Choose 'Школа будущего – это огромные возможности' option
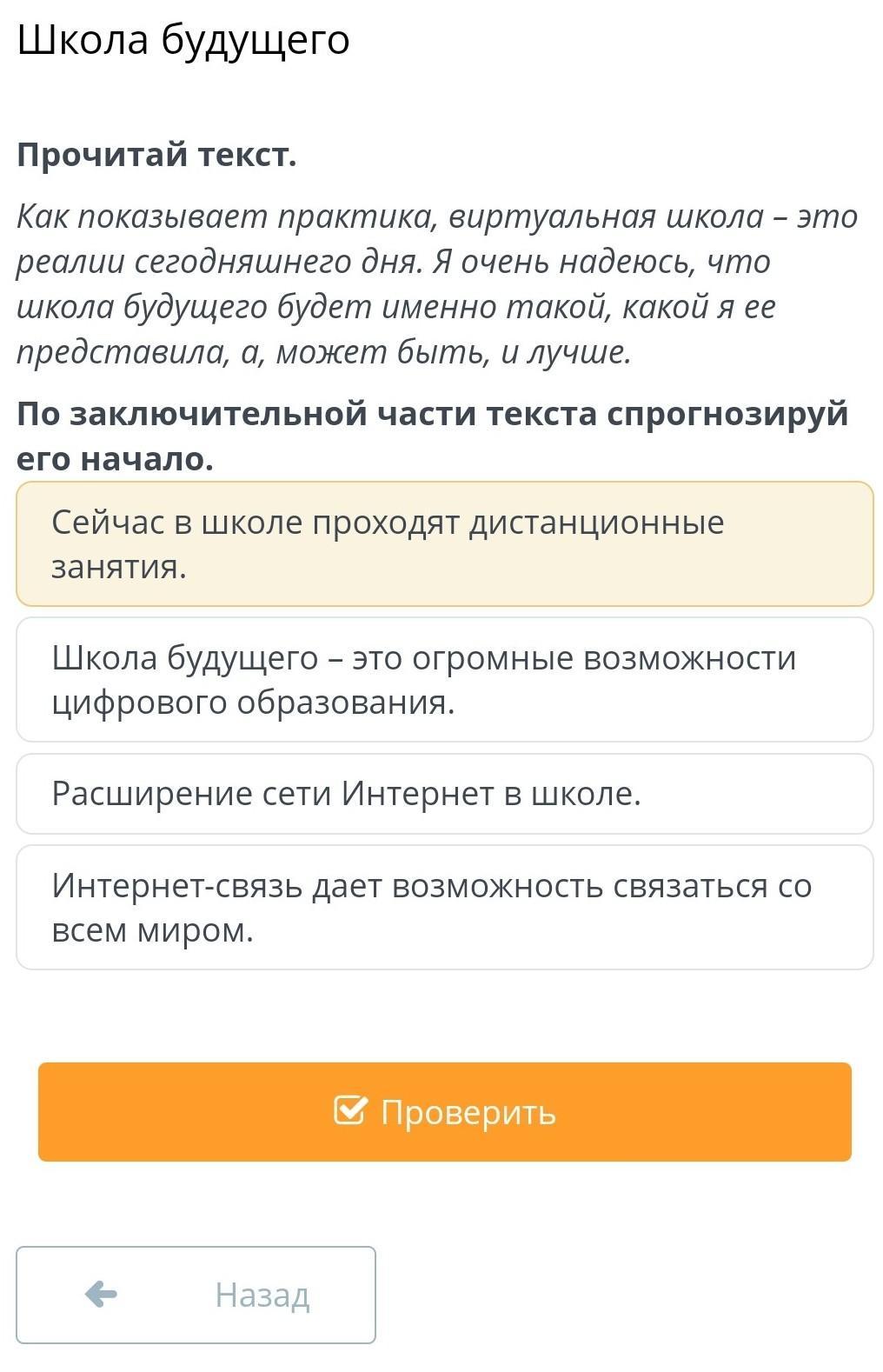The height and width of the screenshot is (1372, 883). (444, 679)
